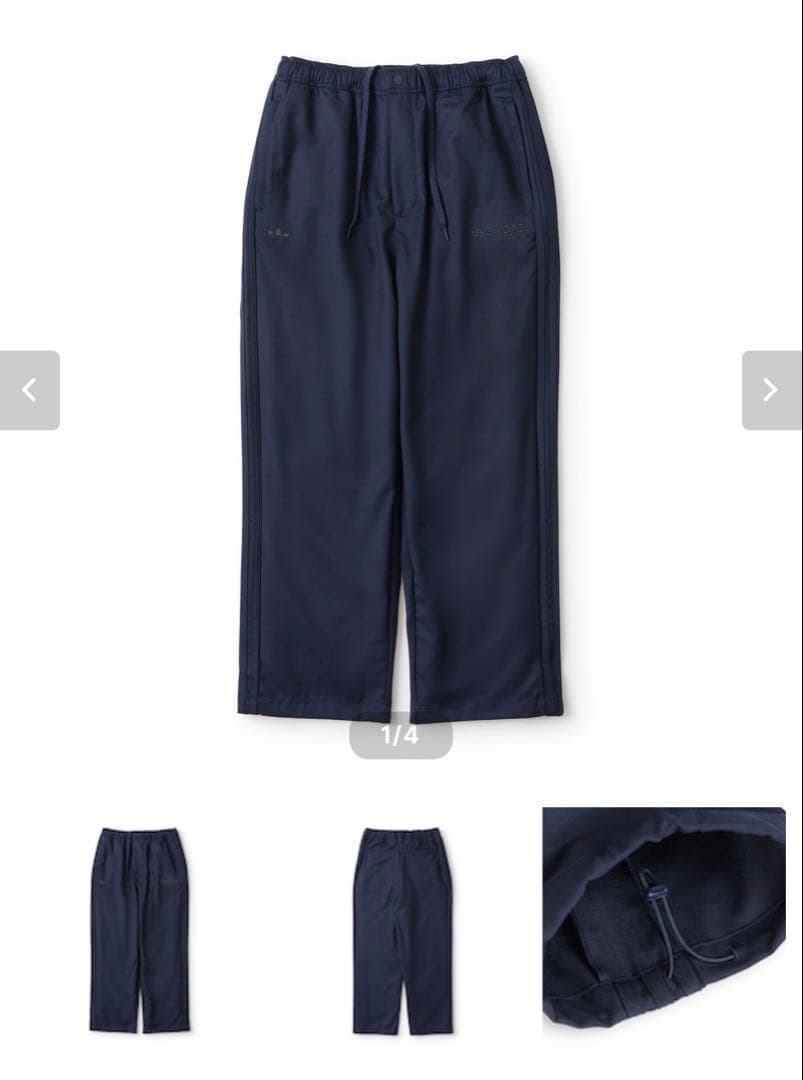
Task: View the drawcord hem detail thumbnail
Action: click(663, 921)
